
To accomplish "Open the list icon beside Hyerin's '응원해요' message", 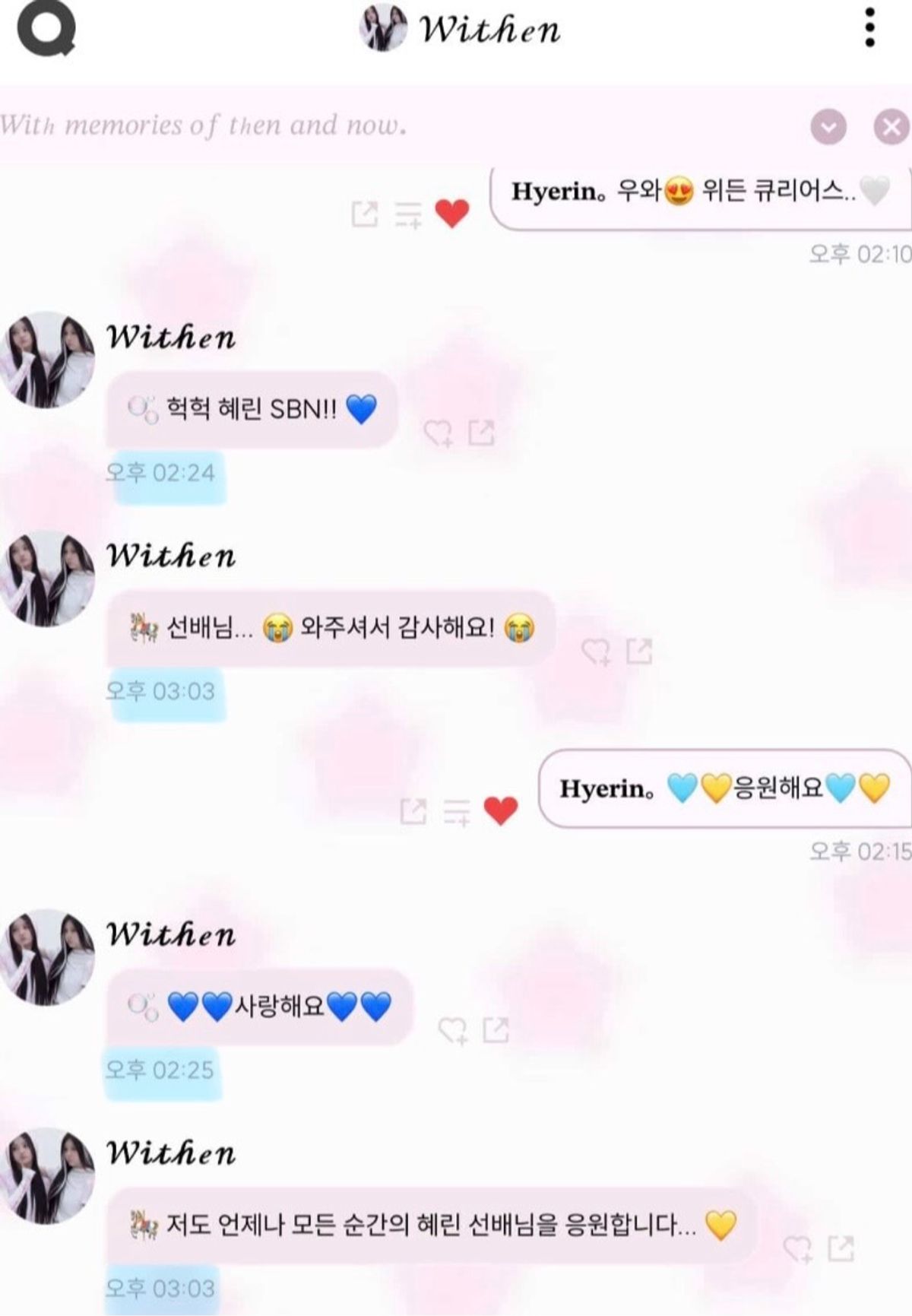I will [x=457, y=812].
